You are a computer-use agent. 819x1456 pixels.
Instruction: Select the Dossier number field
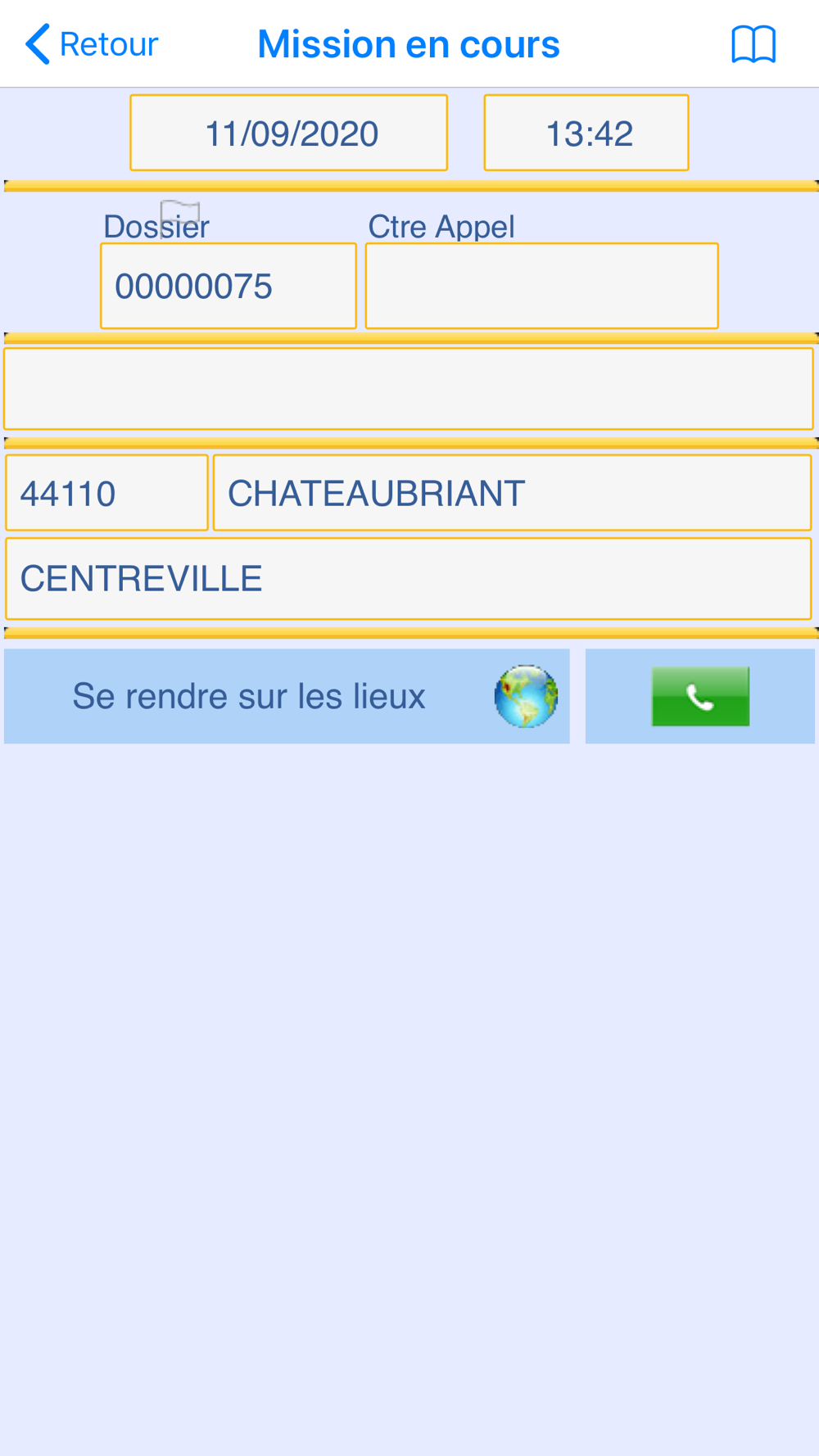[x=229, y=286]
